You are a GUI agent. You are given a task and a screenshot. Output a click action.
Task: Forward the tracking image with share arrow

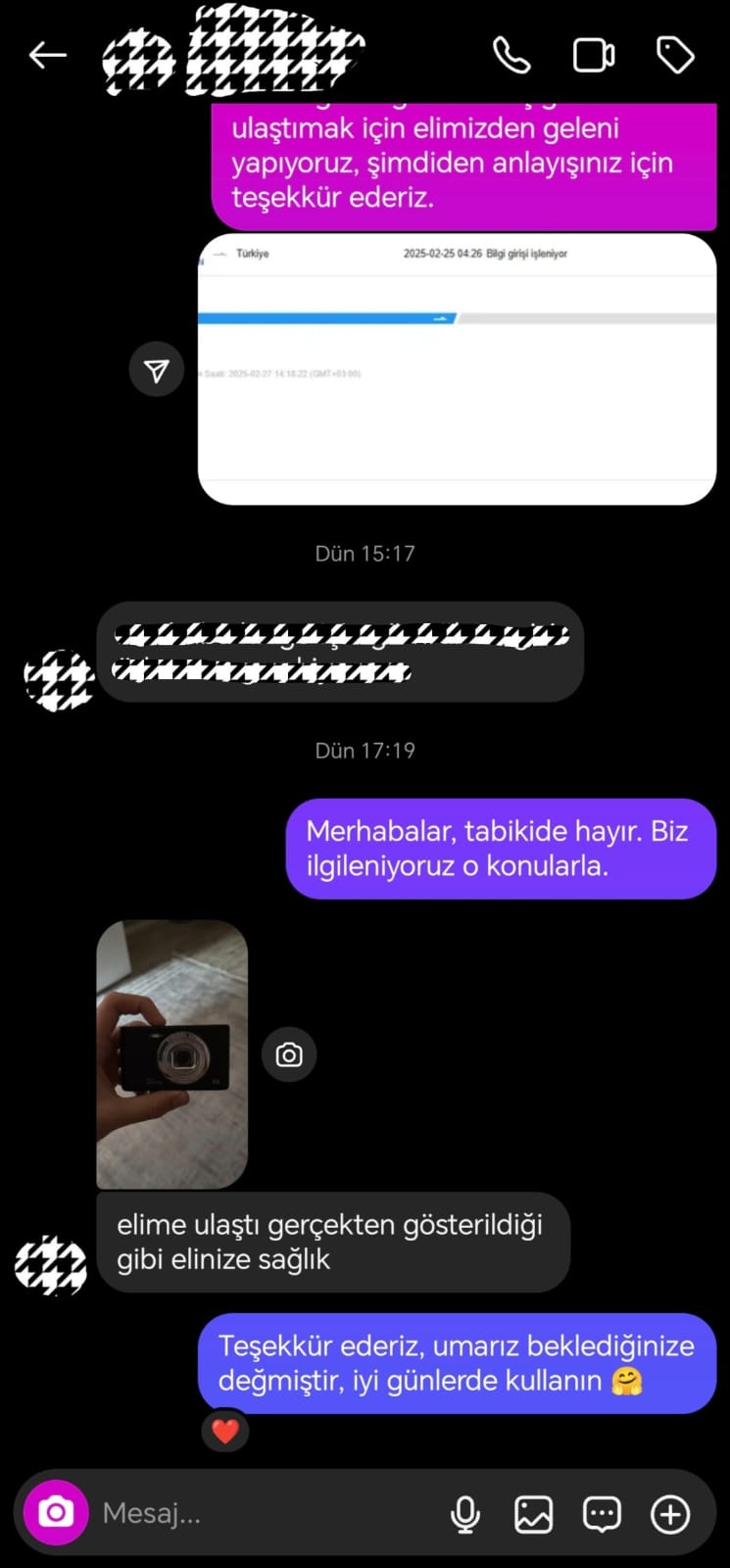click(x=157, y=369)
